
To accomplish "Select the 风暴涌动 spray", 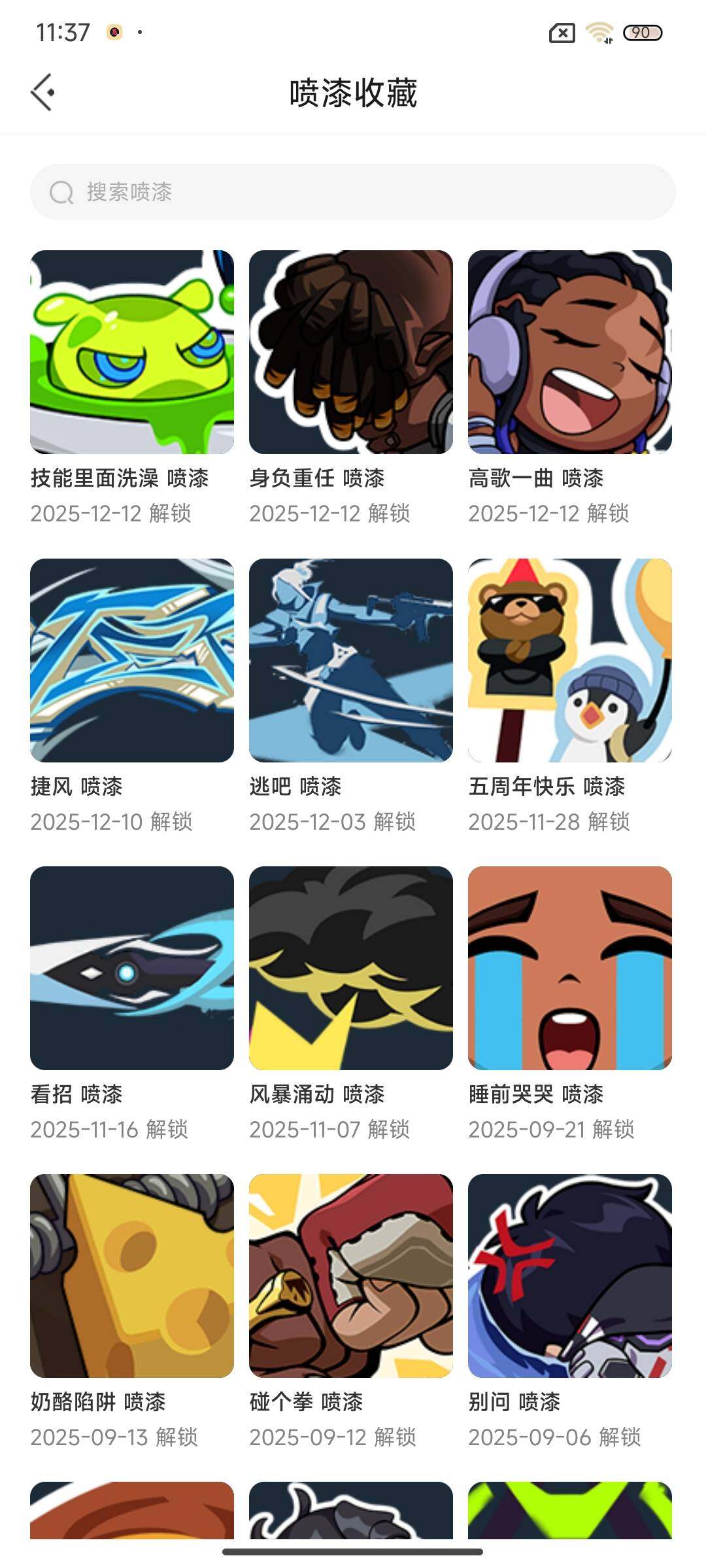I will [x=351, y=968].
